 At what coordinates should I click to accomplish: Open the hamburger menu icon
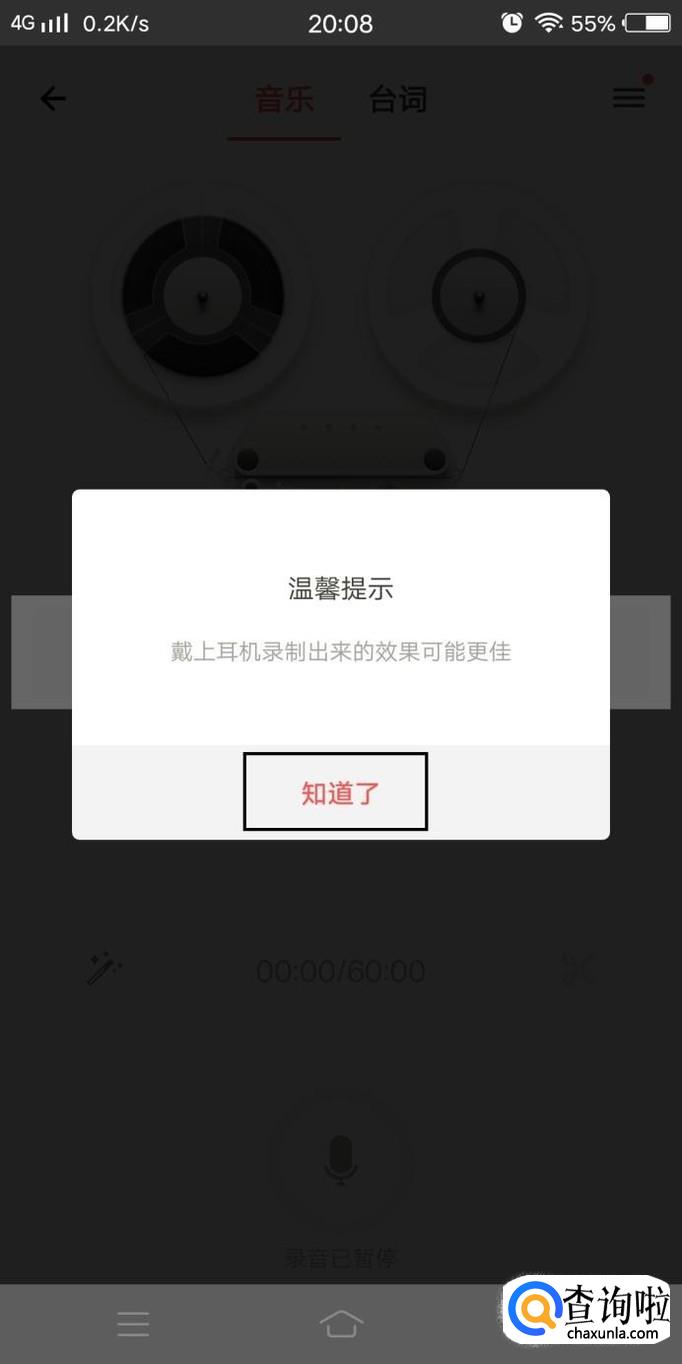tap(629, 97)
